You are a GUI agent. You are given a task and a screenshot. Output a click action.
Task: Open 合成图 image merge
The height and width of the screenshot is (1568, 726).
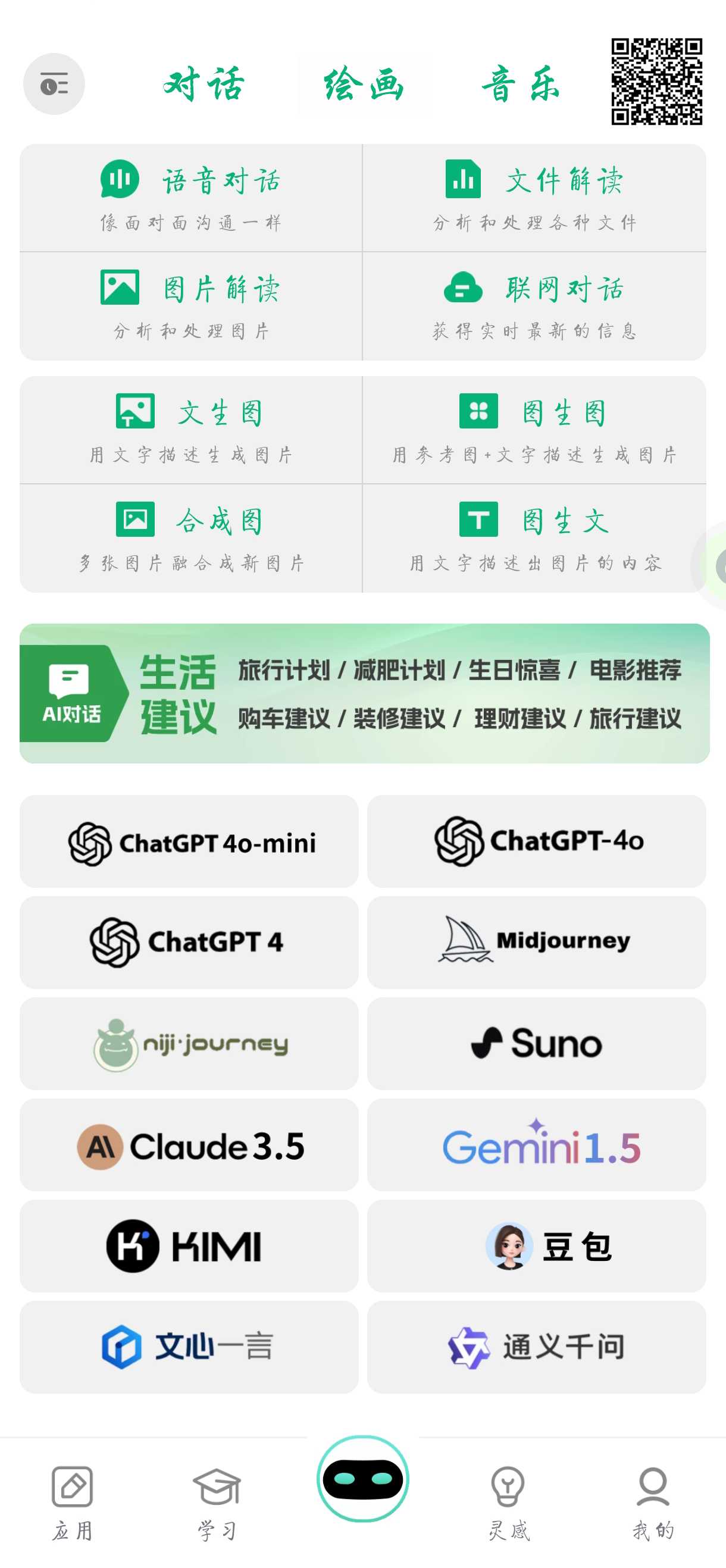(x=190, y=538)
